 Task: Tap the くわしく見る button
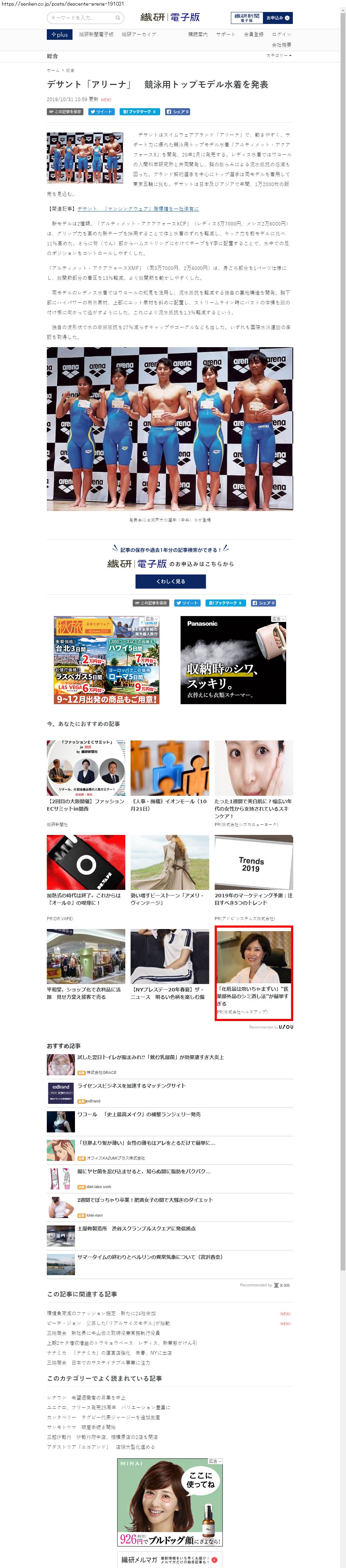(170, 581)
